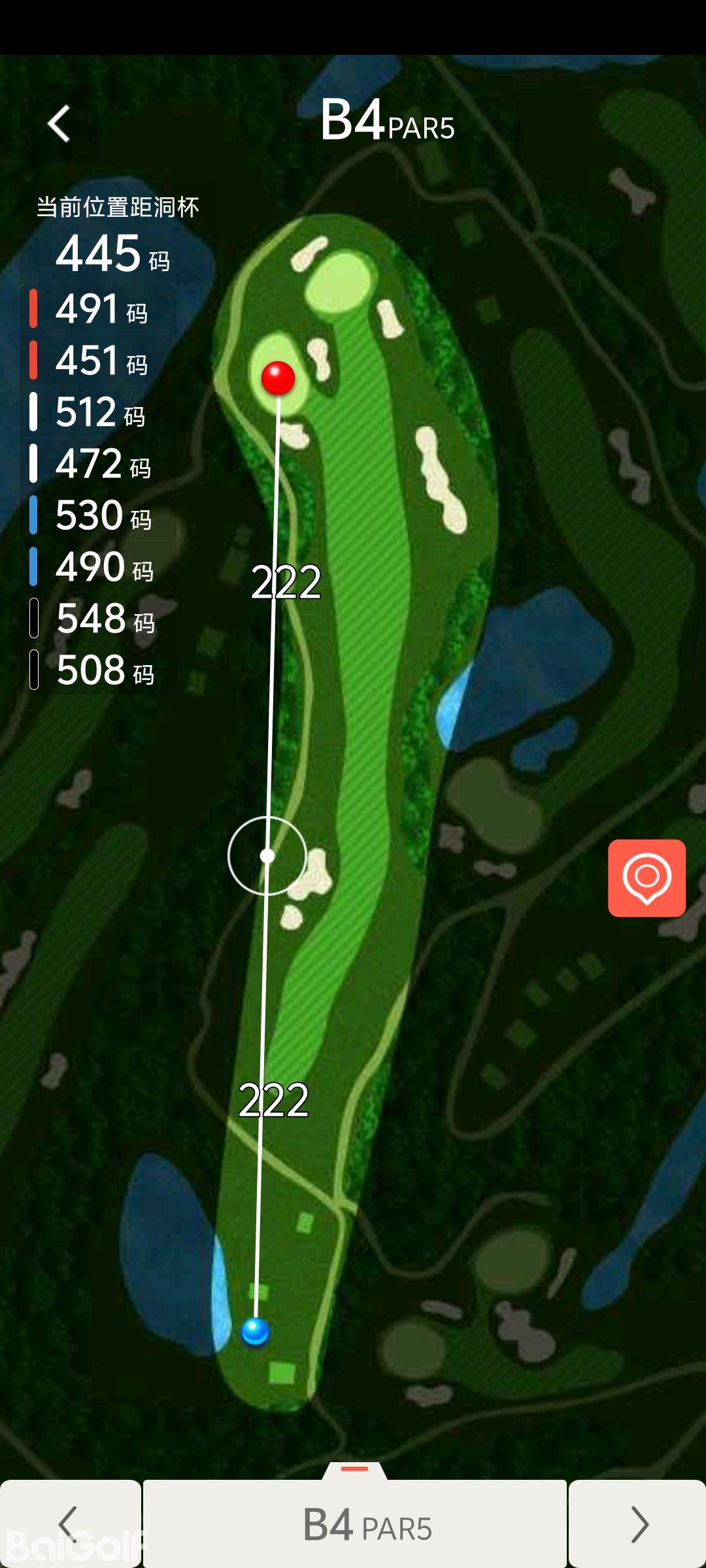Screen dimensions: 706x1568
Task: Go back using the top-left arrow
Action: [59, 123]
